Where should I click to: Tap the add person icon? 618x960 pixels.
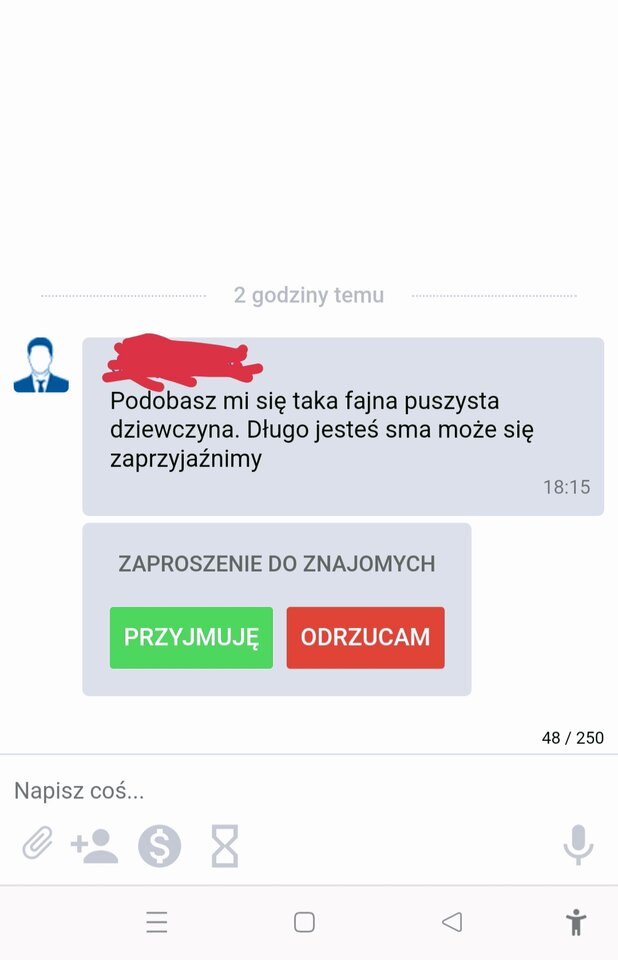pos(95,846)
